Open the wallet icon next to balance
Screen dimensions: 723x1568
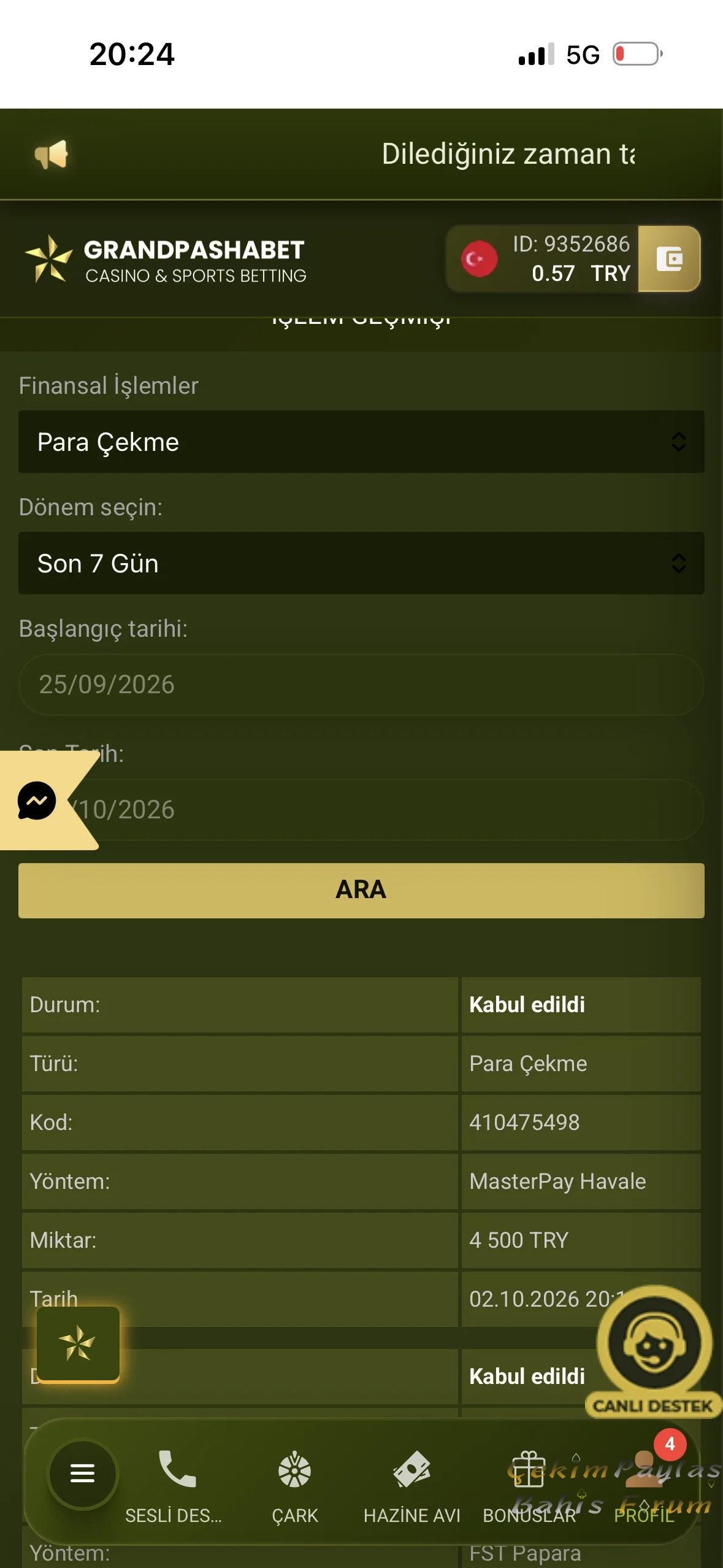pyautogui.click(x=669, y=259)
